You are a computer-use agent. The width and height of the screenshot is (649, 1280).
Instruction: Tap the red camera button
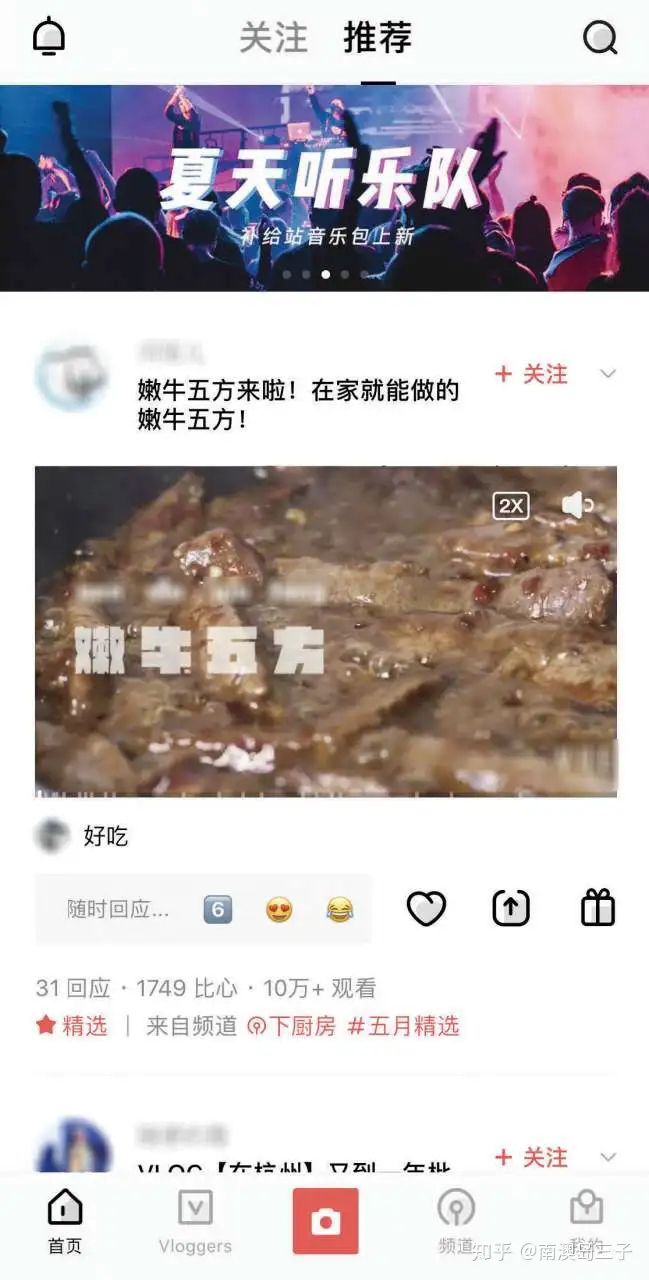click(x=325, y=1221)
